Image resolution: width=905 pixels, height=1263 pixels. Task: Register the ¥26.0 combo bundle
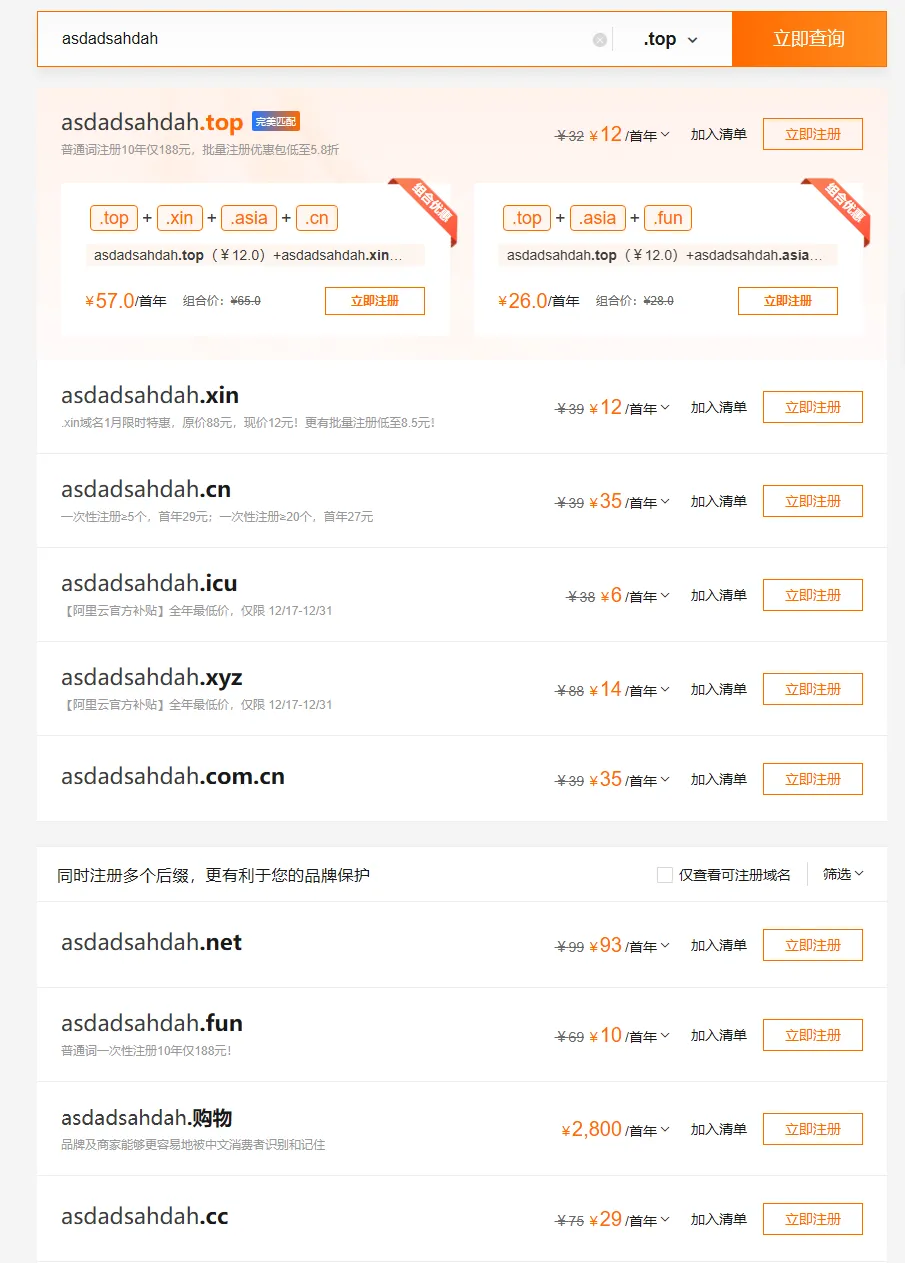tap(787, 300)
